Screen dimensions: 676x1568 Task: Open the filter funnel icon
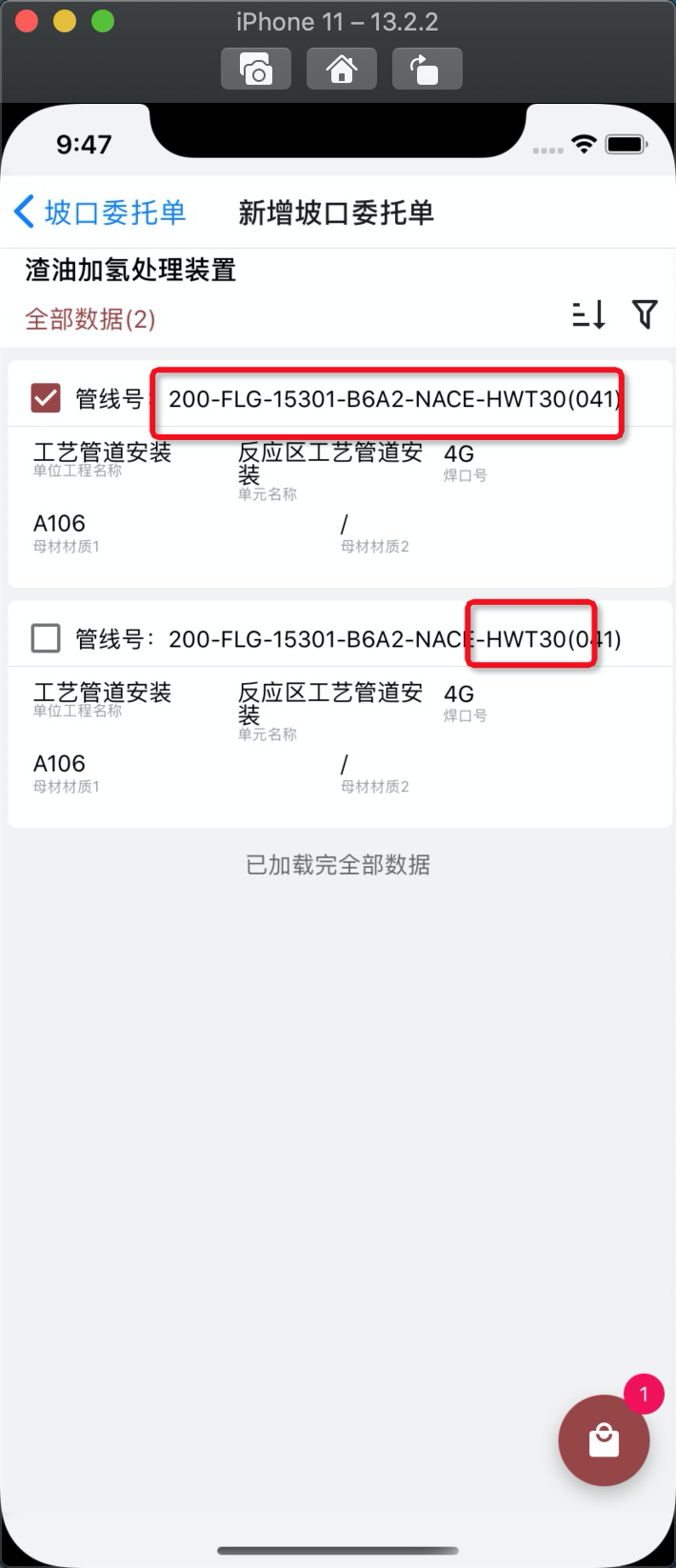pos(645,313)
